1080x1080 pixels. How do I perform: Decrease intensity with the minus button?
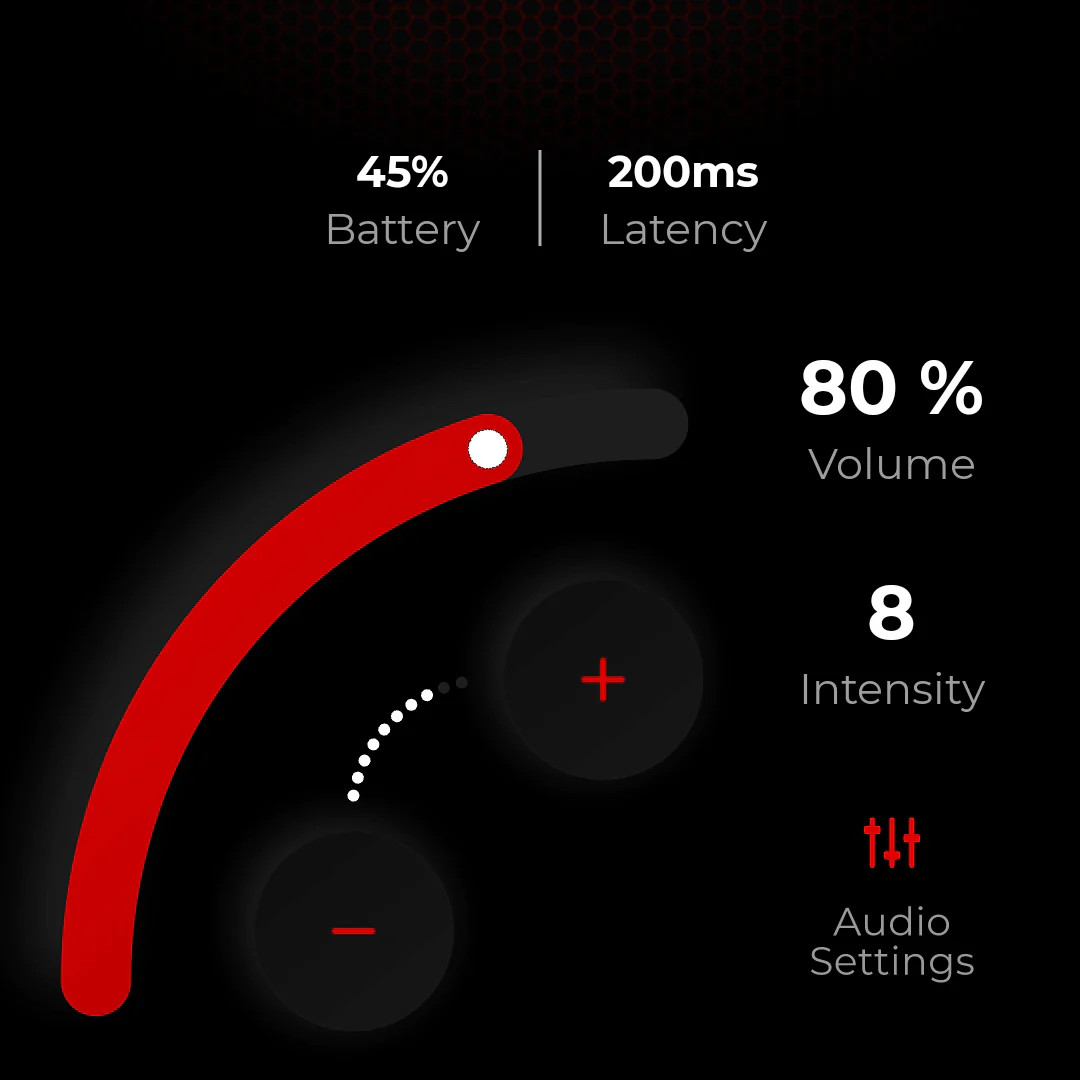click(353, 931)
